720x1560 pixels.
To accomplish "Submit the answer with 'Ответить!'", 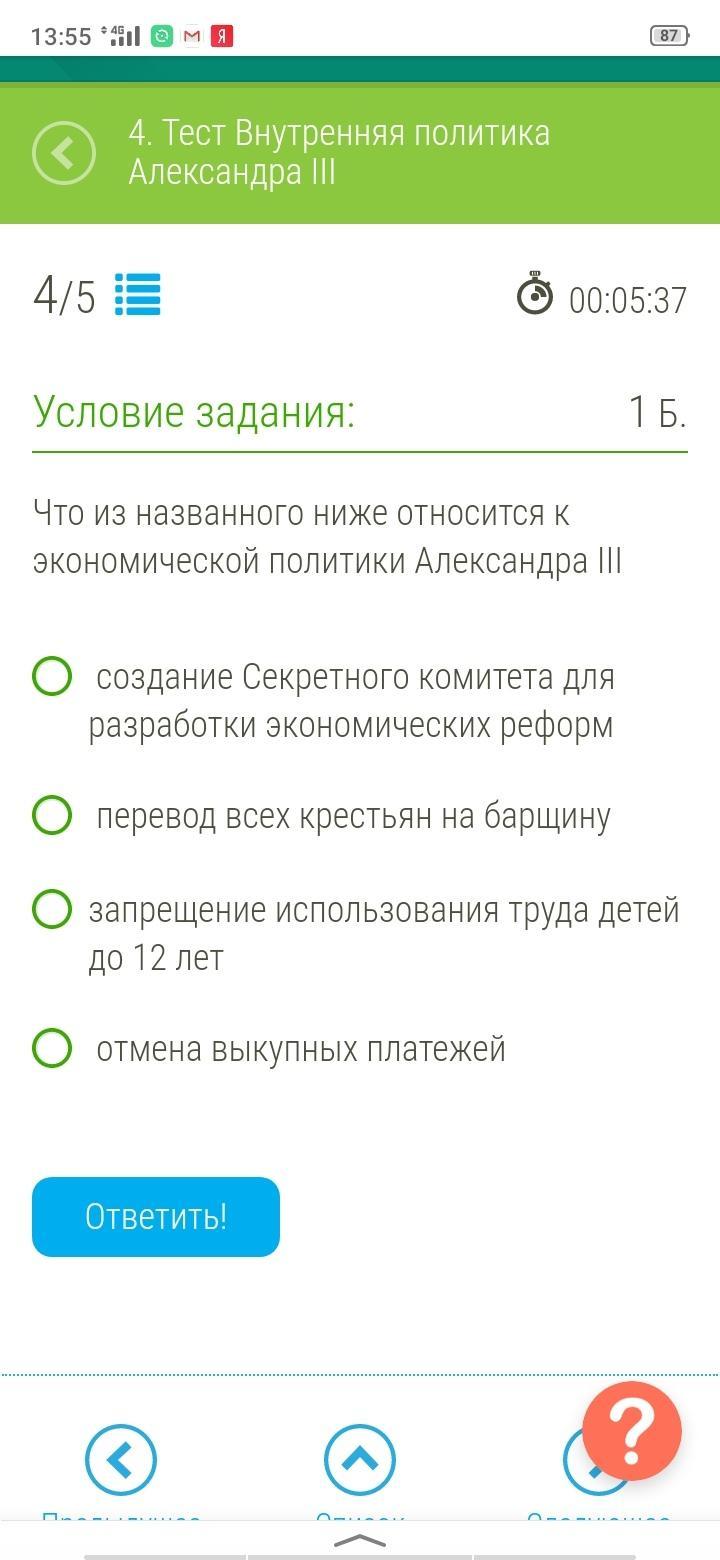I will coord(156,1216).
